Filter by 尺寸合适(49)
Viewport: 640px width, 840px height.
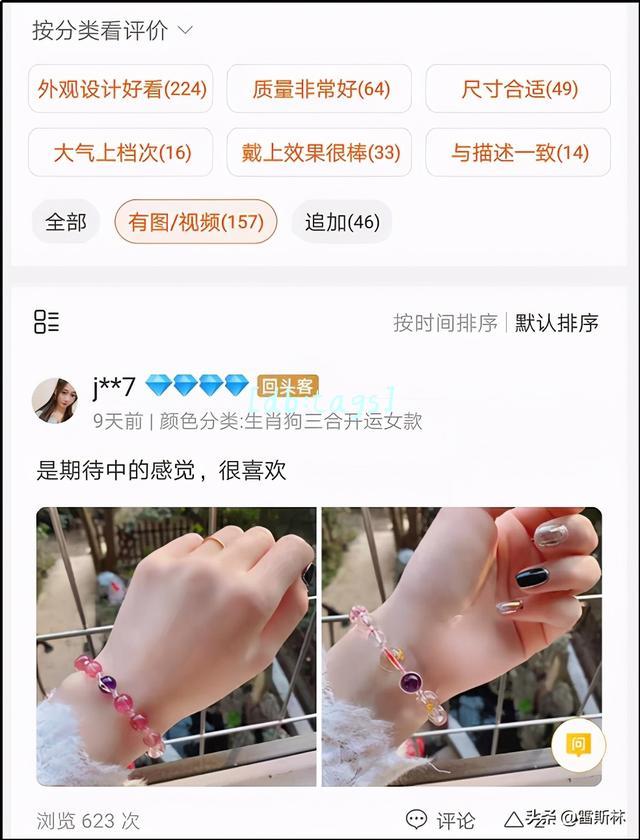[518, 89]
